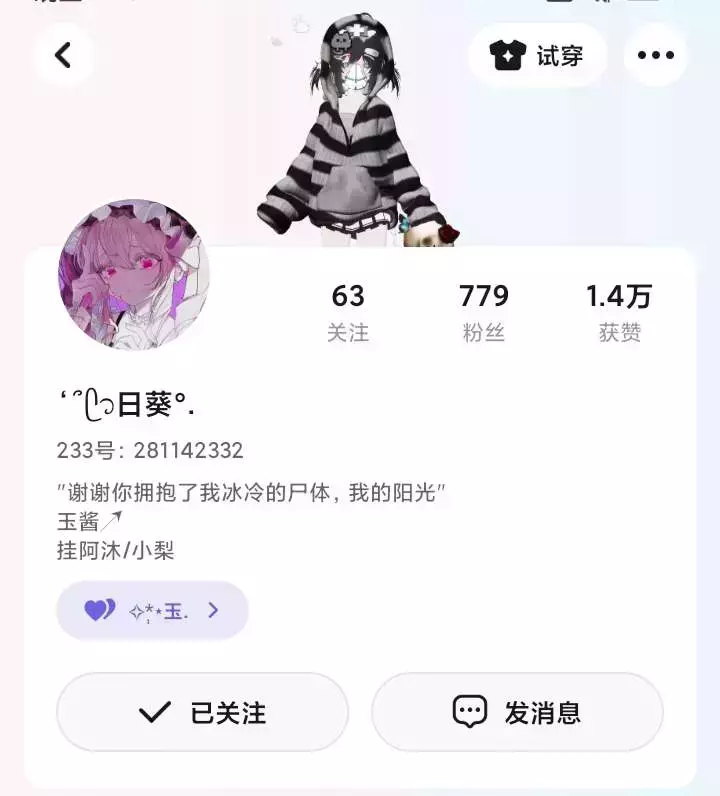Go back using the top-left arrow
720x796 pixels.
click(x=63, y=55)
